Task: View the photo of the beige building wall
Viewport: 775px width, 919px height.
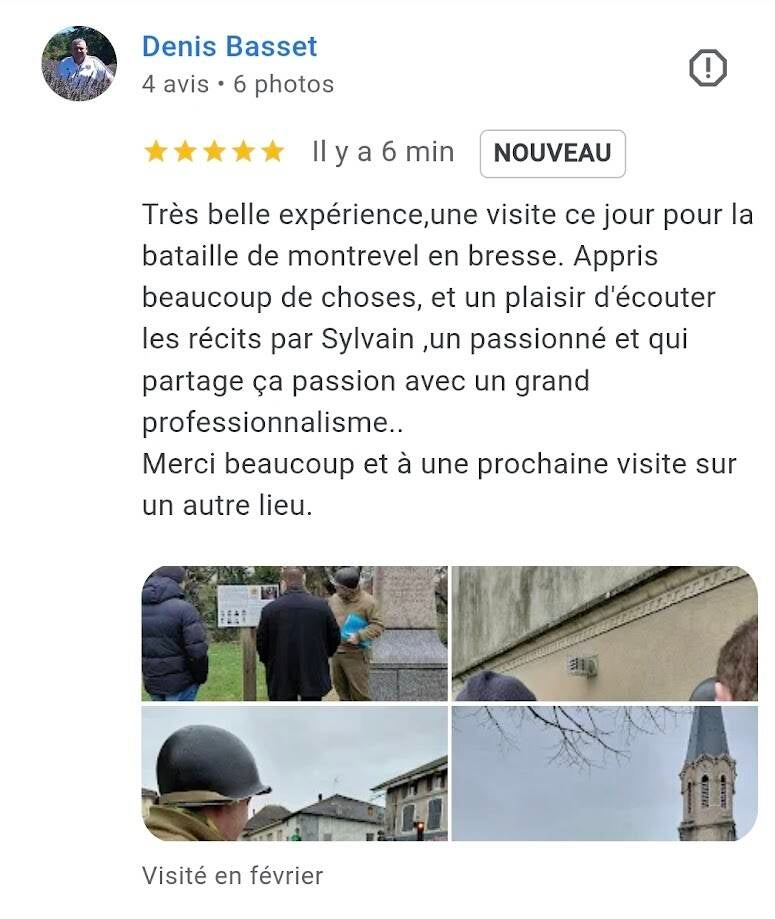Action: coord(604,633)
